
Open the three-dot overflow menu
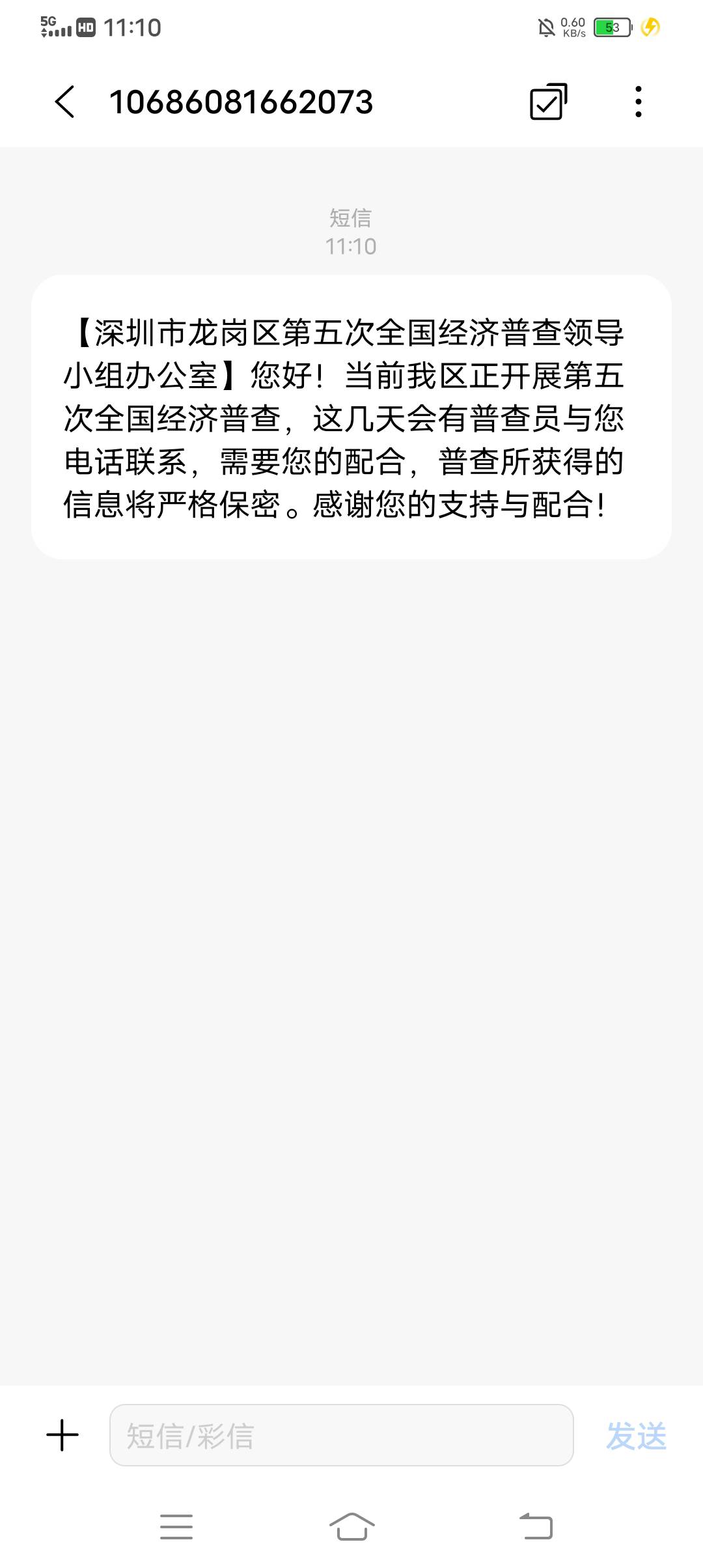click(638, 102)
